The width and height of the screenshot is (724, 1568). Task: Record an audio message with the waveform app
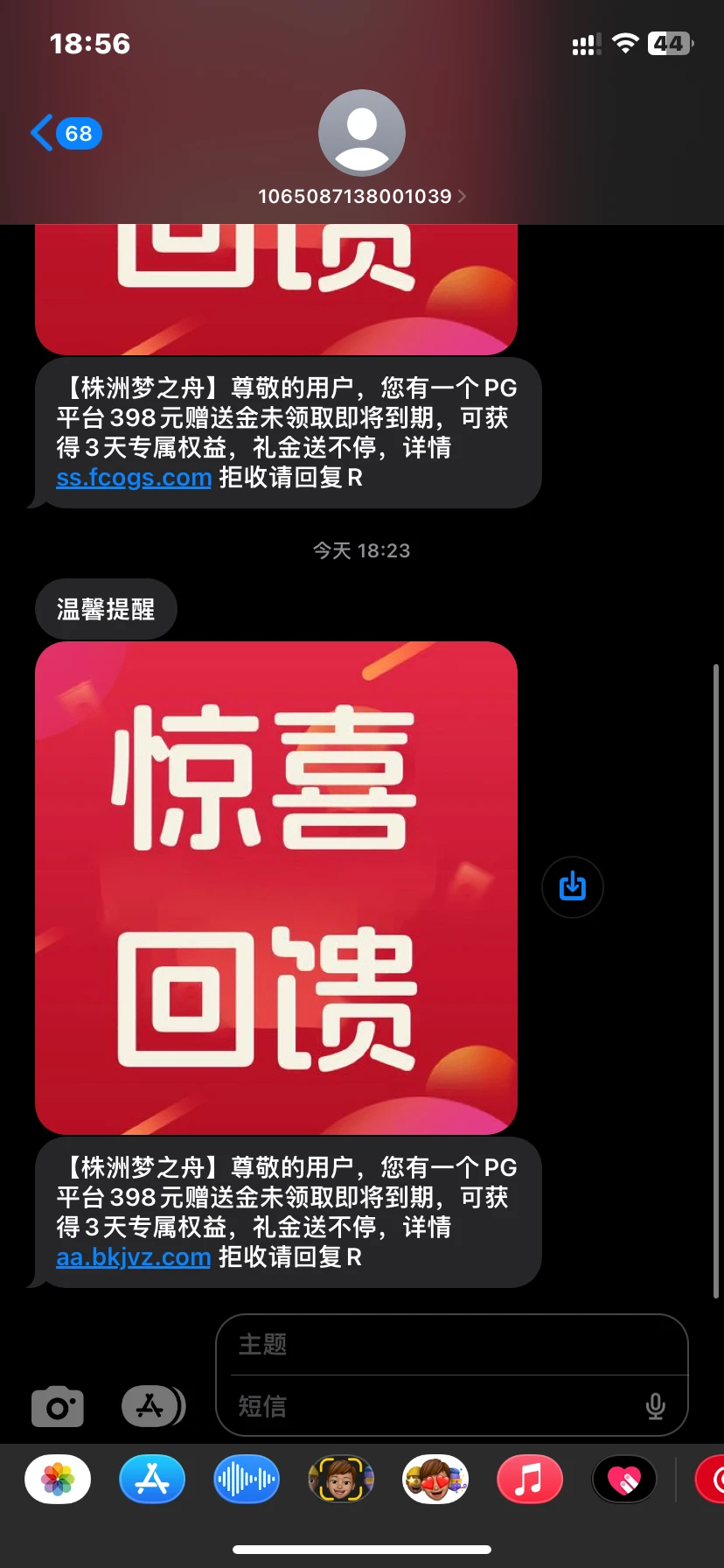point(247,1480)
